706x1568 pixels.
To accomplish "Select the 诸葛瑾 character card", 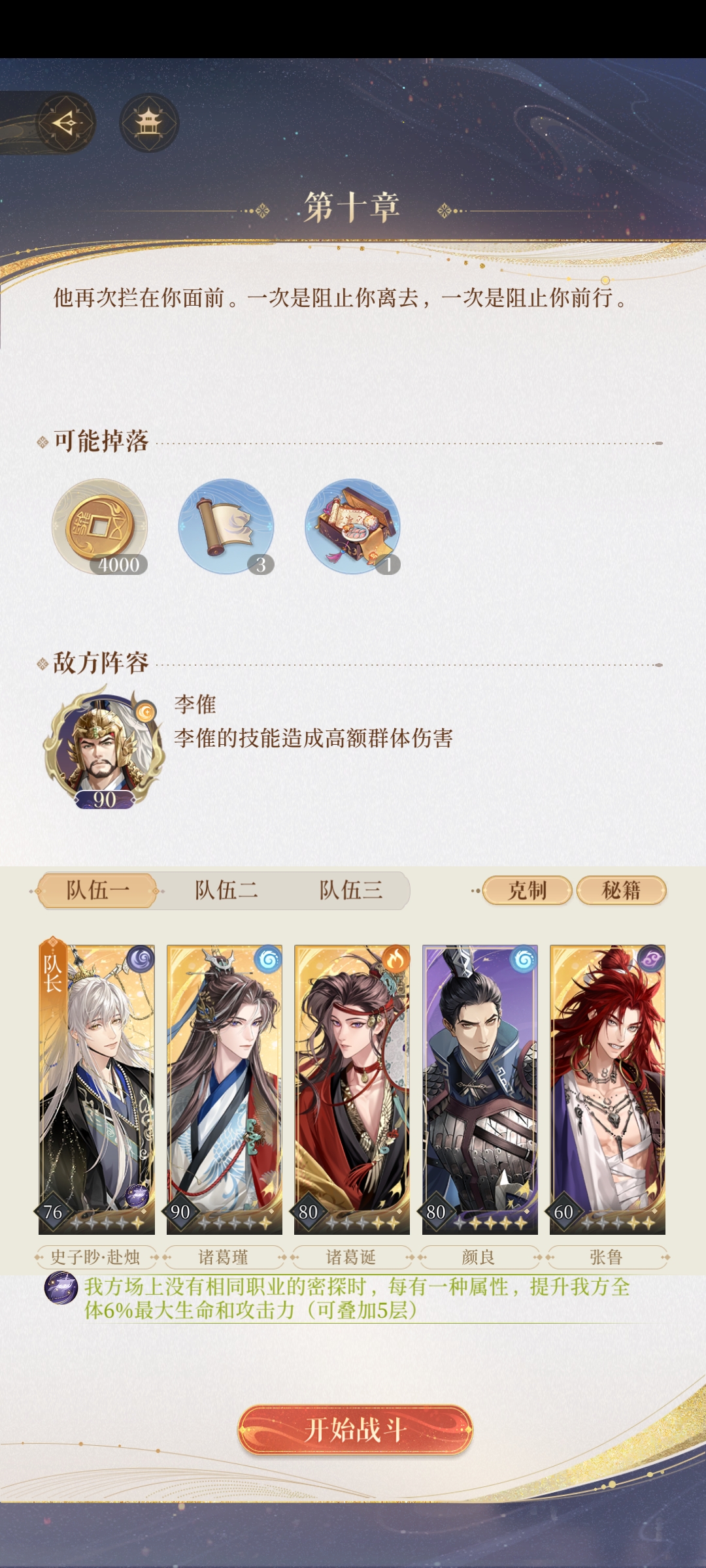I will [224, 1088].
